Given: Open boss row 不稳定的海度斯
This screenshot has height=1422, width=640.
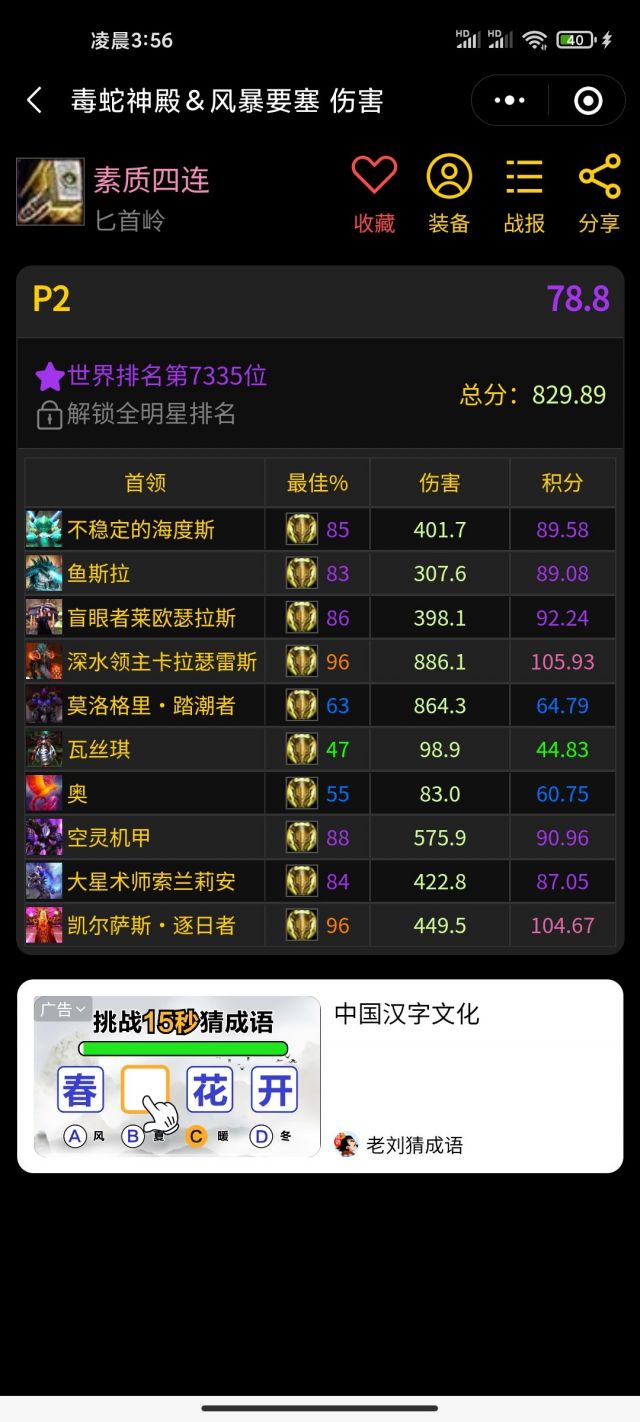Looking at the screenshot, I should tap(141, 530).
